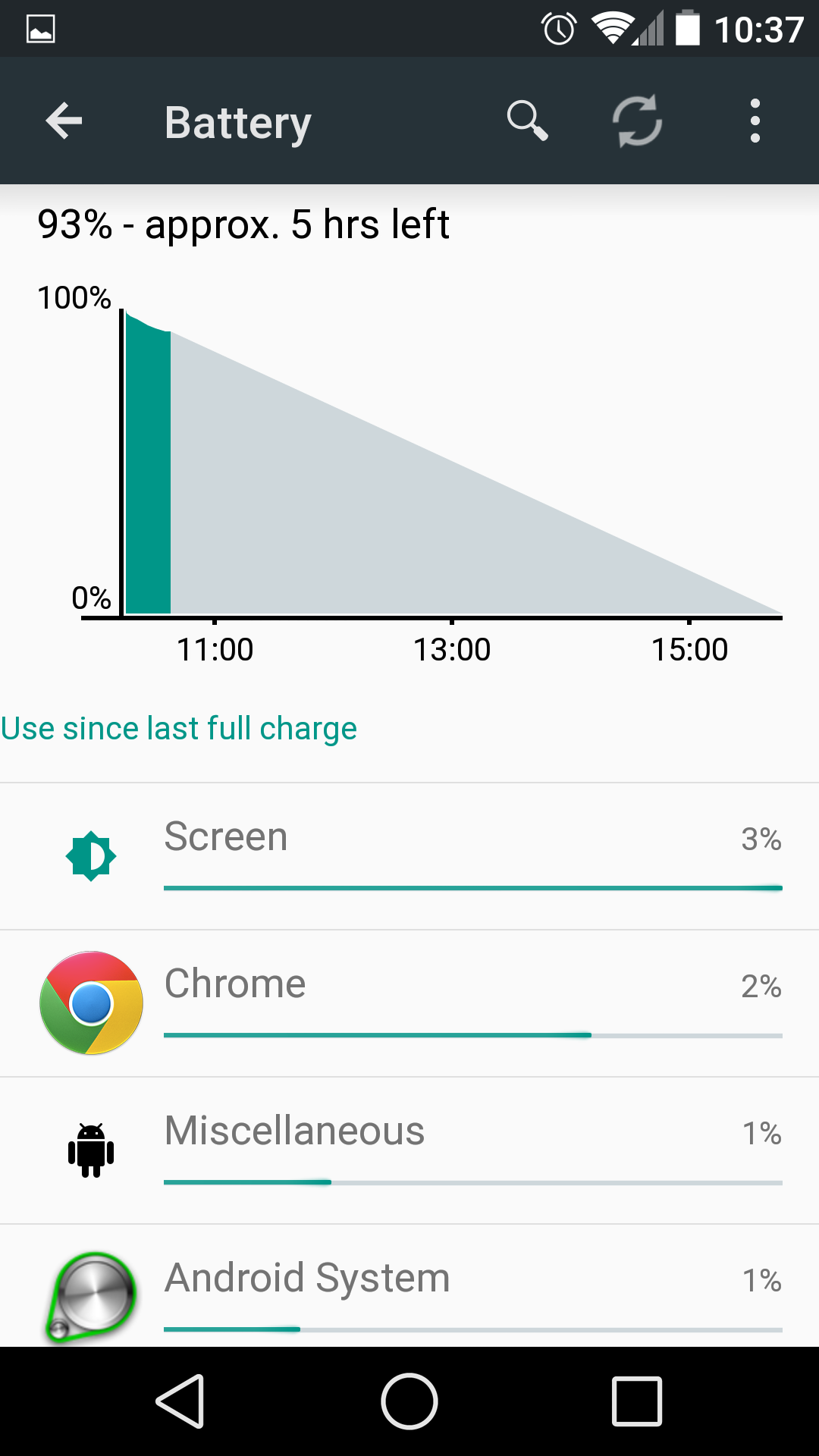Open the recent apps overview
The image size is (819, 1456).
tap(637, 1401)
